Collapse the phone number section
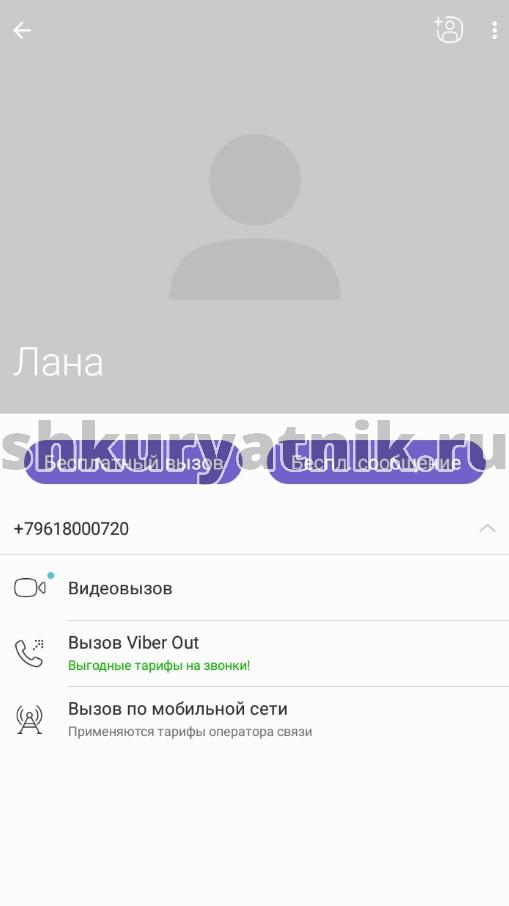 487,528
